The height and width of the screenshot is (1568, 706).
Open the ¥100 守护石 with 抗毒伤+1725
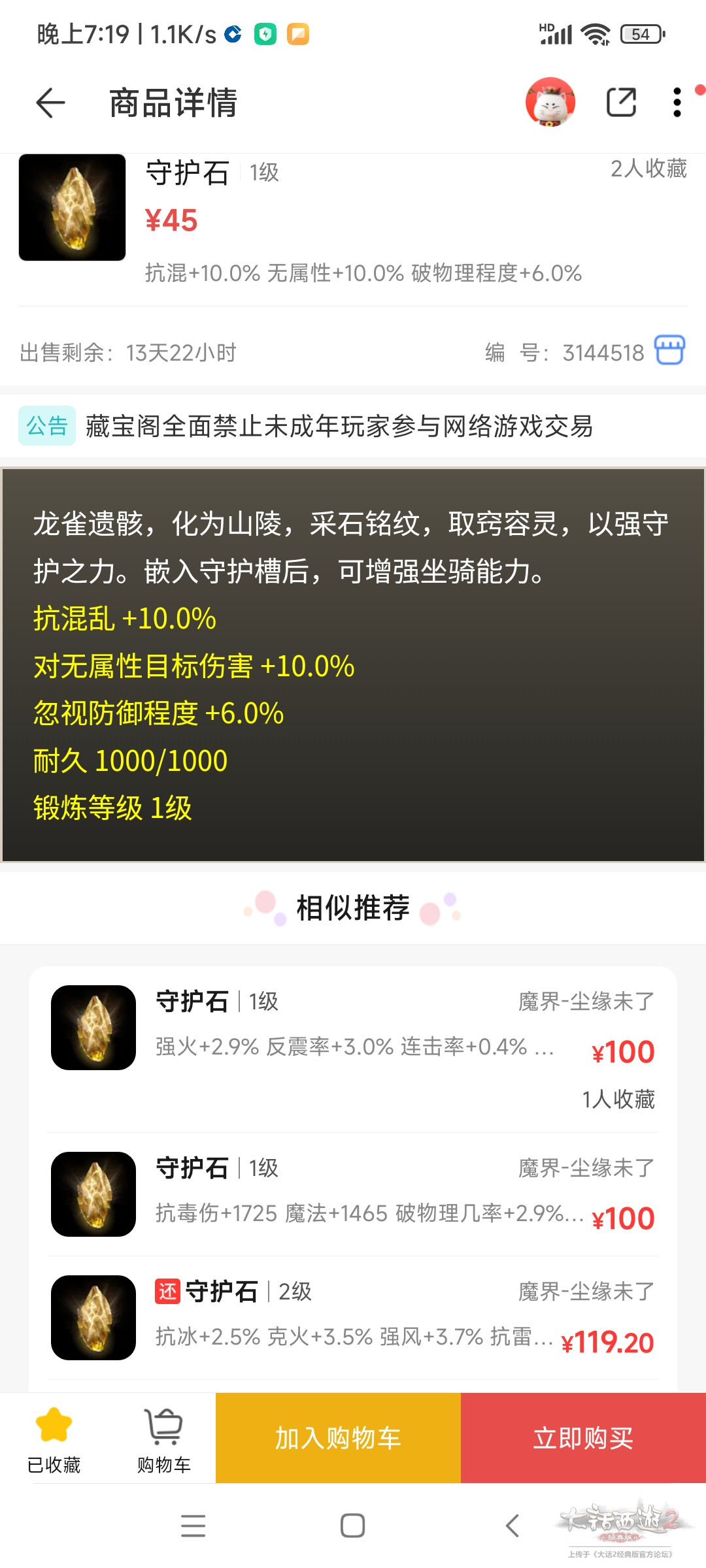(353, 1194)
